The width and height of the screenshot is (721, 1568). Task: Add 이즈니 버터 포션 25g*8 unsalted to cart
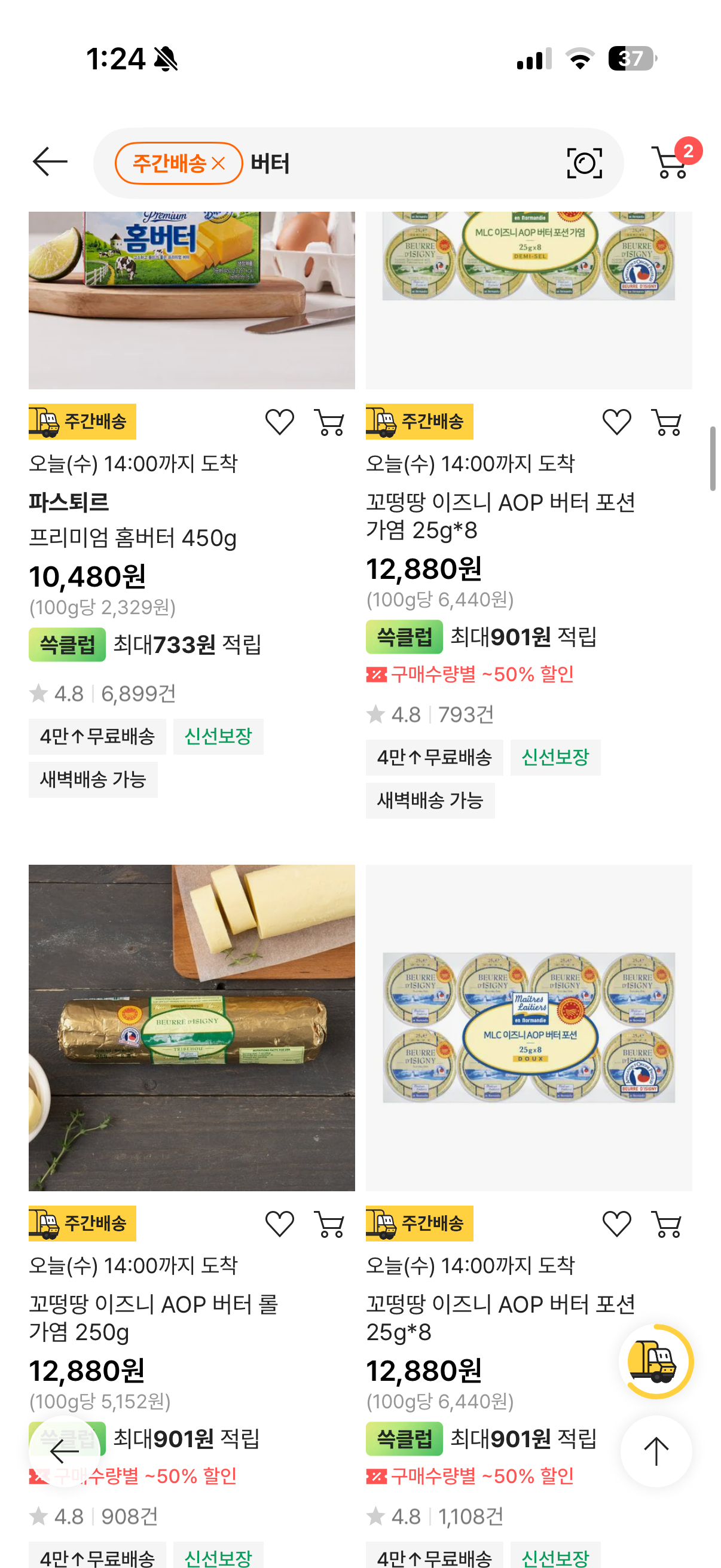(666, 1224)
